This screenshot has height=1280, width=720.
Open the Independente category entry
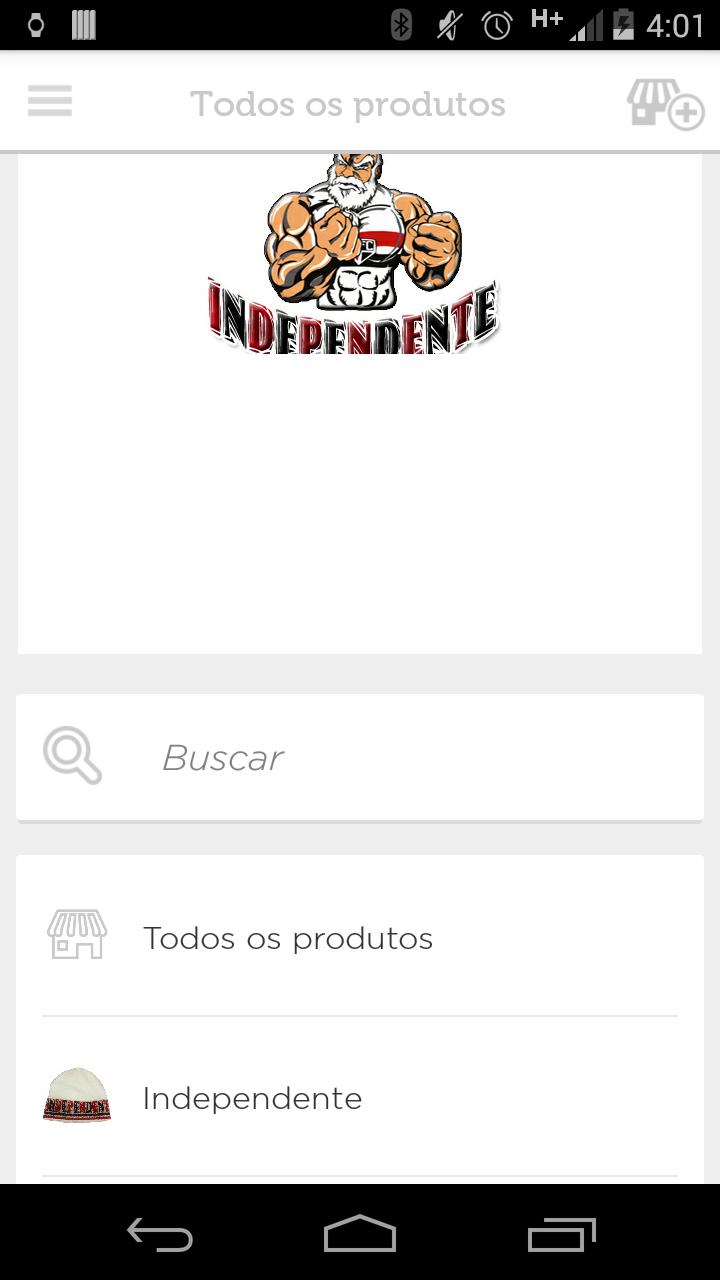coord(252,1097)
